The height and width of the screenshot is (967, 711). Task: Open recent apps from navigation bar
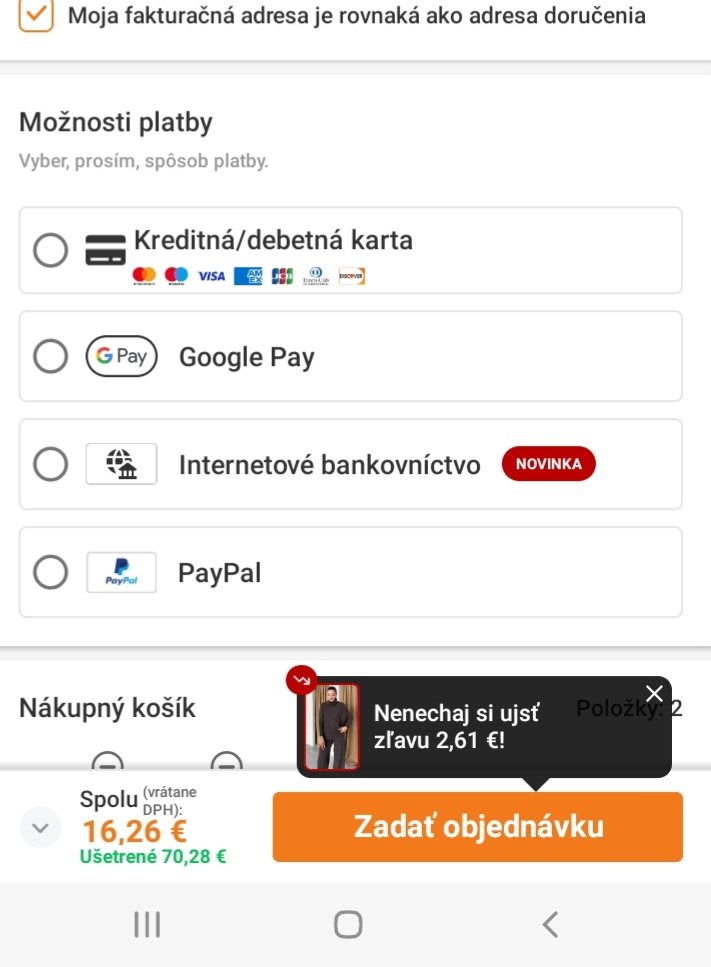point(147,924)
